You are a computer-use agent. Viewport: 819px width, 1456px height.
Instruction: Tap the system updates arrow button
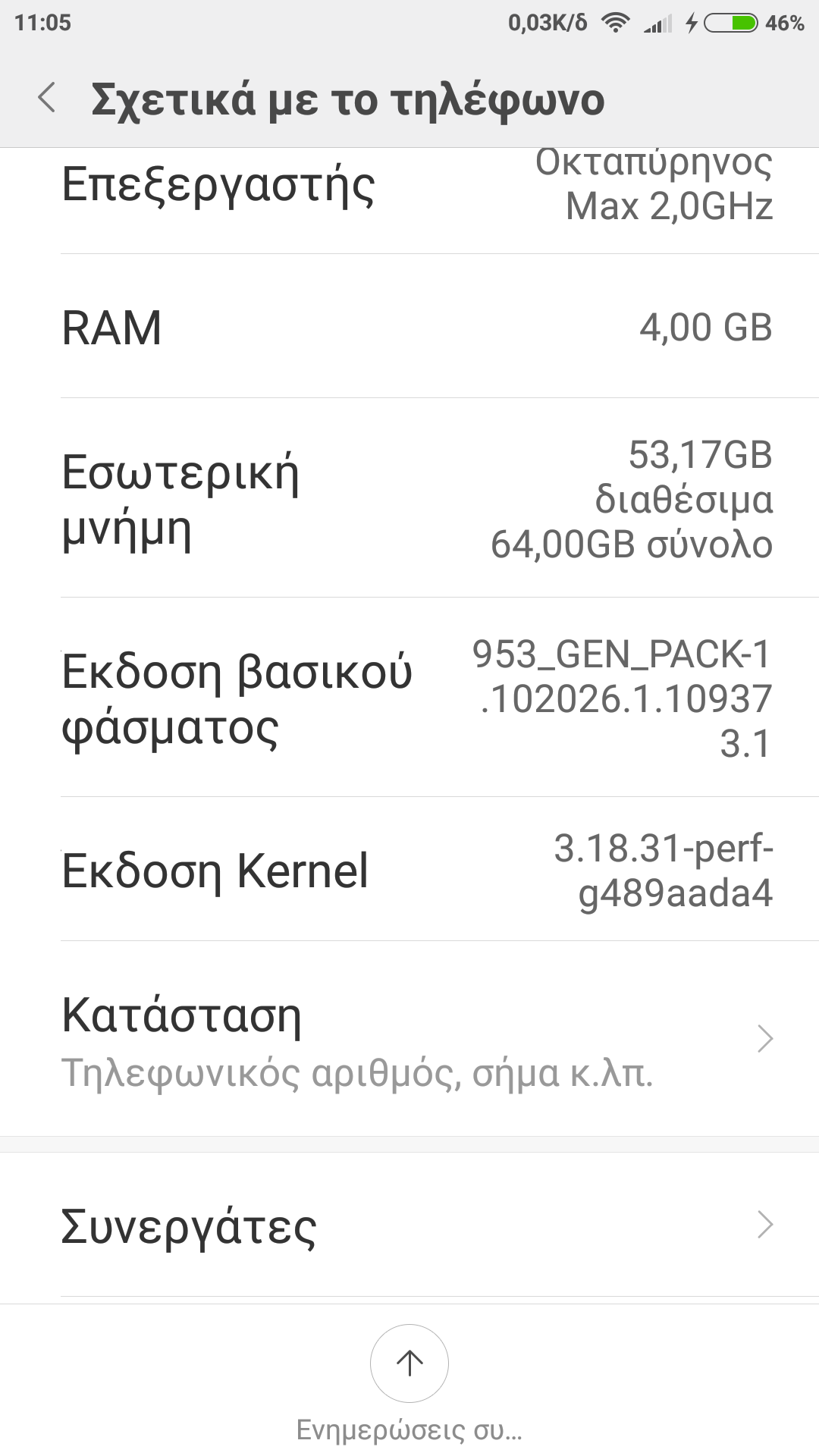tap(409, 1363)
